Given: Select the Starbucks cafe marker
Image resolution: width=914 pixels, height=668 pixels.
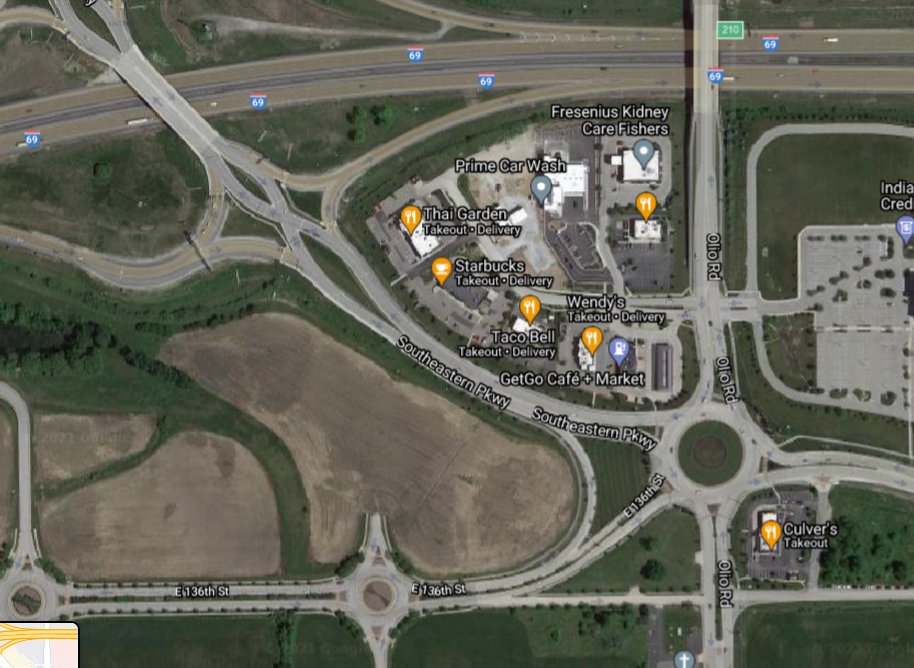Looking at the screenshot, I should tap(441, 269).
